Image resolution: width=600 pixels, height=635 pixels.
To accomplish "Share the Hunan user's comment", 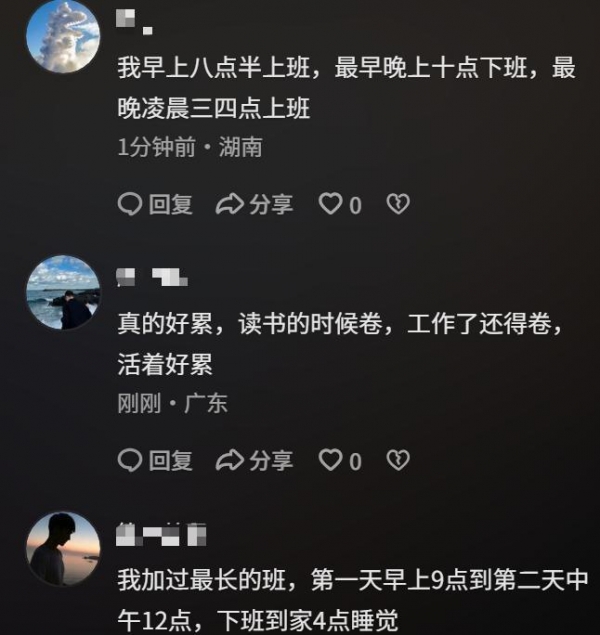I will (x=255, y=205).
